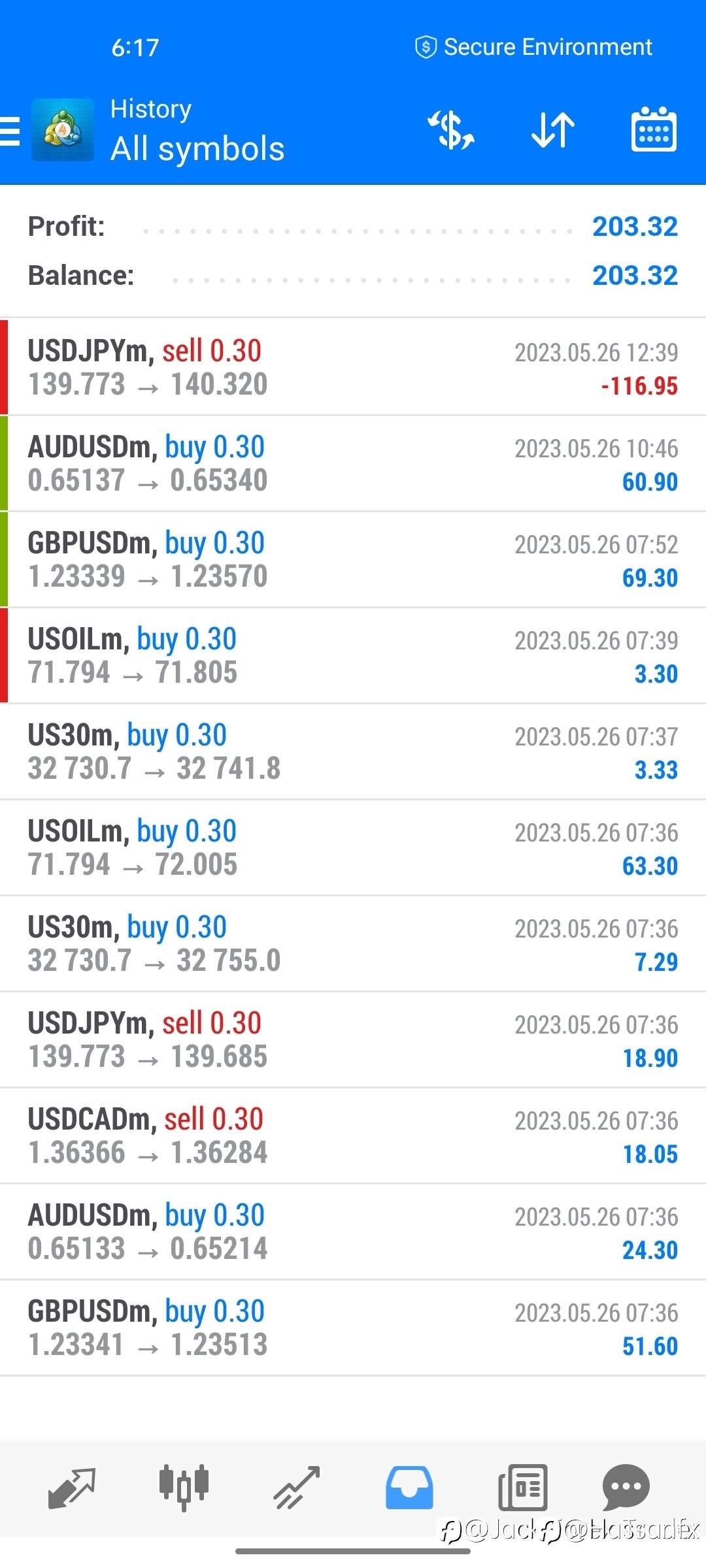
Task: Open the calendar date range picker
Action: (654, 129)
